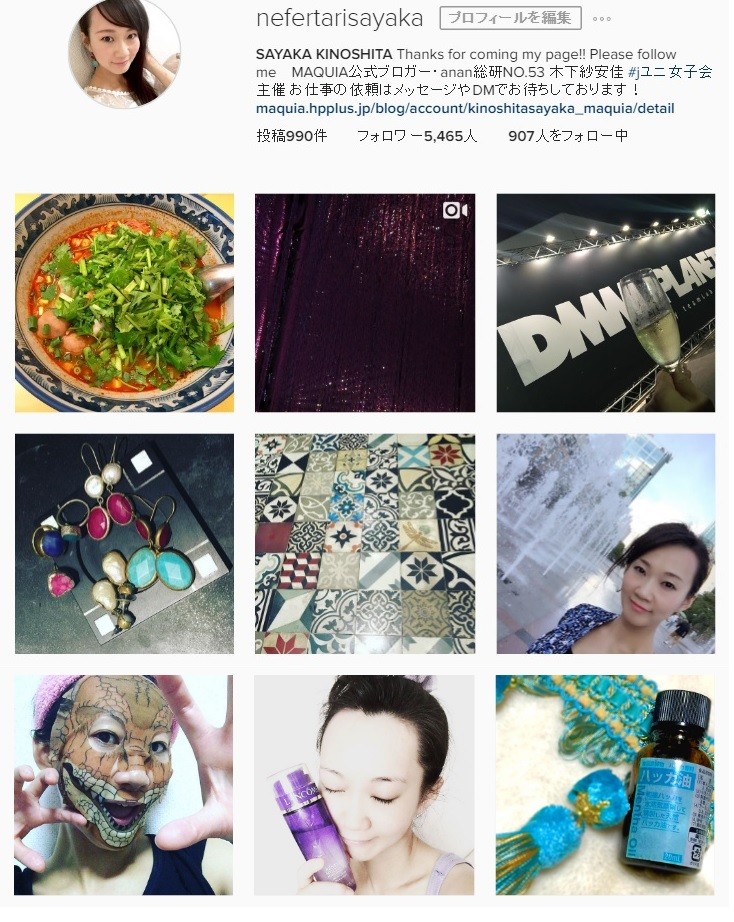
Task: Open the champagne glass and stage sign post
Action: point(606,303)
